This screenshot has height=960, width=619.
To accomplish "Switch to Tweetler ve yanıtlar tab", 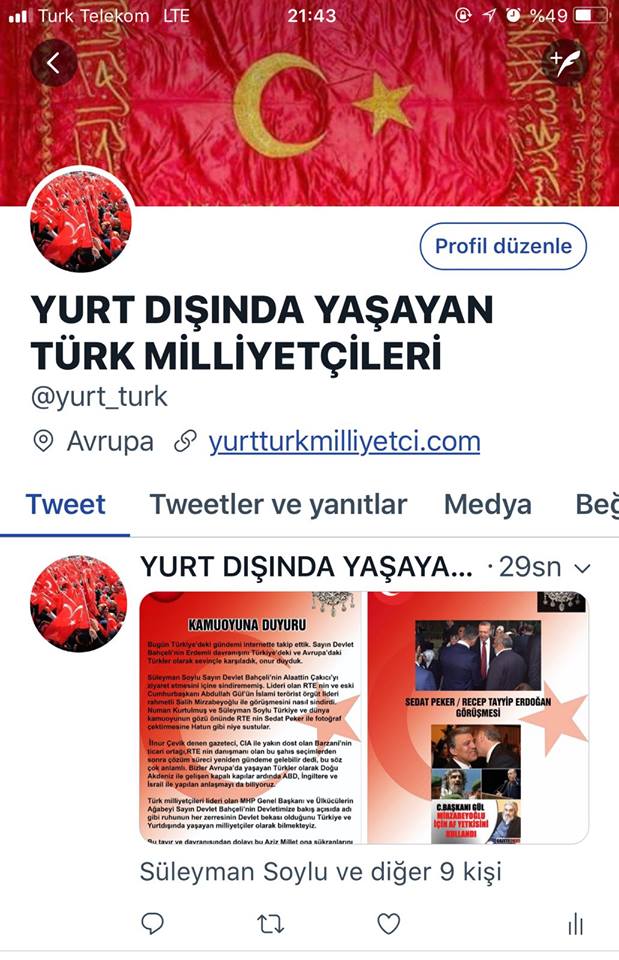I will (x=278, y=504).
